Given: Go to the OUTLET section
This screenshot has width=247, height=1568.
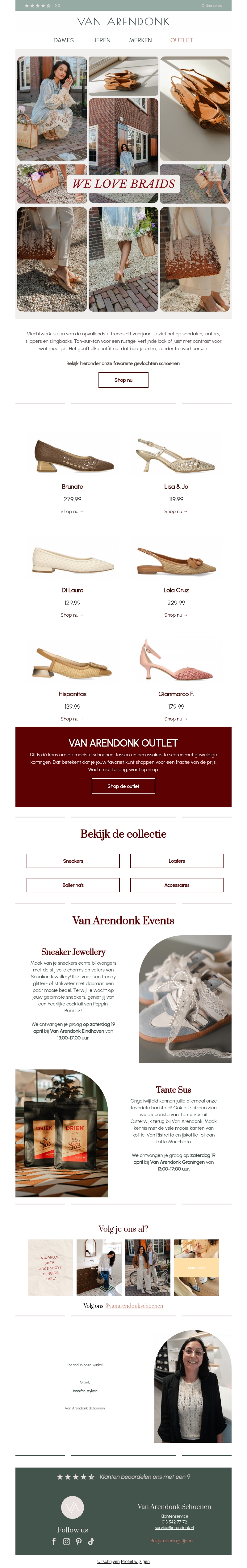Looking at the screenshot, I should point(181,40).
